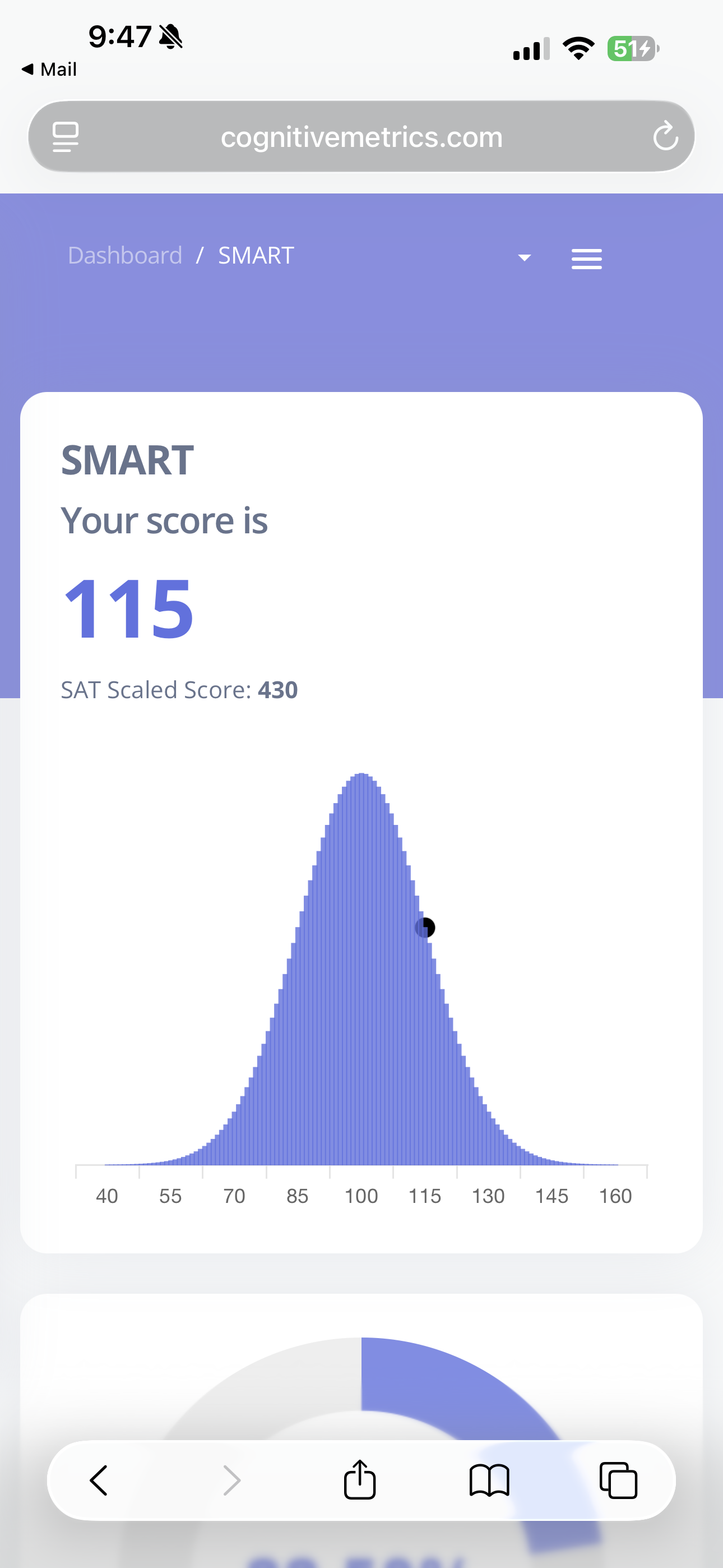723x1568 pixels.
Task: Open the page settings icon in address bar
Action: pos(66,136)
